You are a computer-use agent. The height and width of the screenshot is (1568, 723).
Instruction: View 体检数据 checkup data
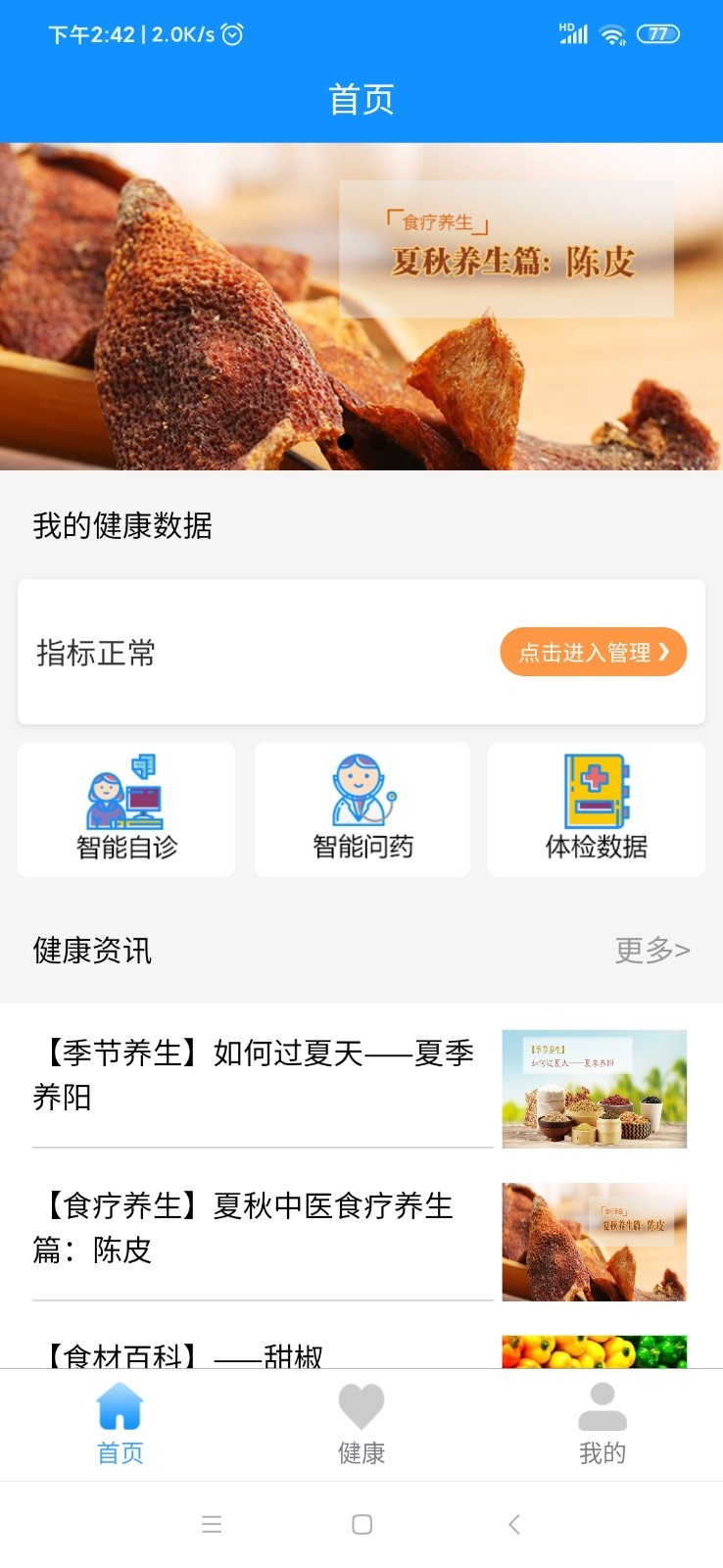[597, 809]
